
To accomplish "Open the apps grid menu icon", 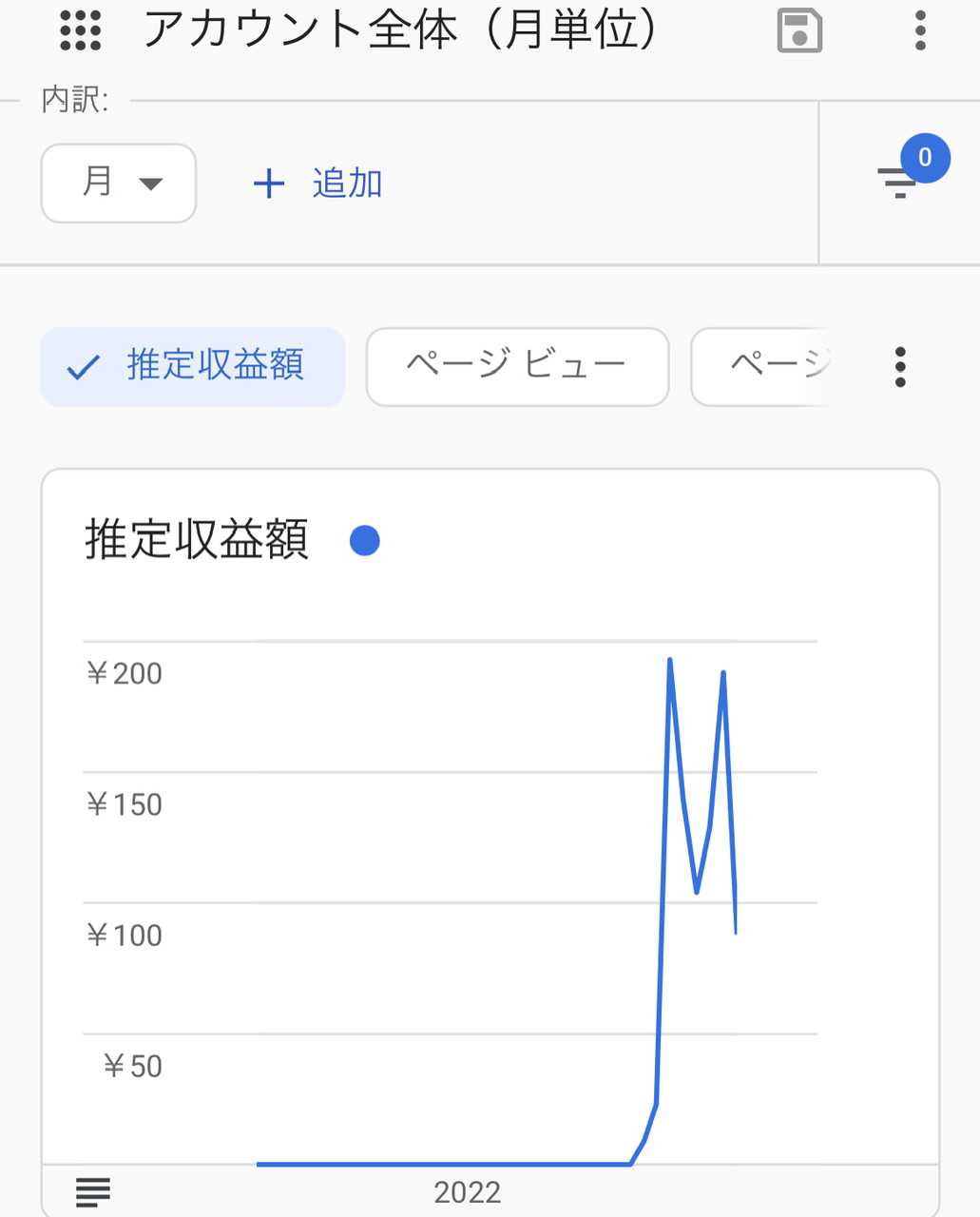I will click(80, 31).
